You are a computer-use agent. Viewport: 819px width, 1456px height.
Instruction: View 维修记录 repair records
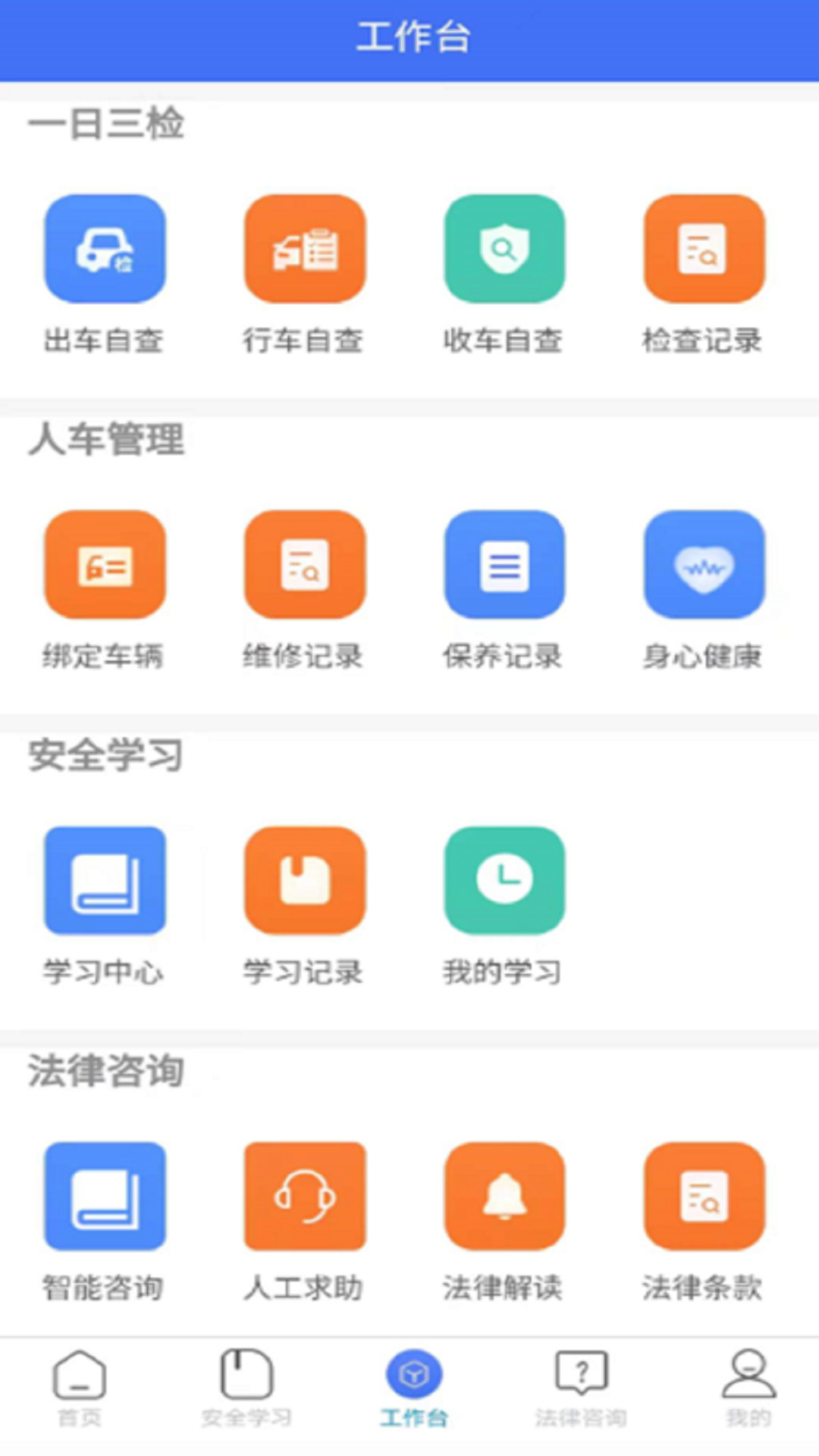[304, 565]
